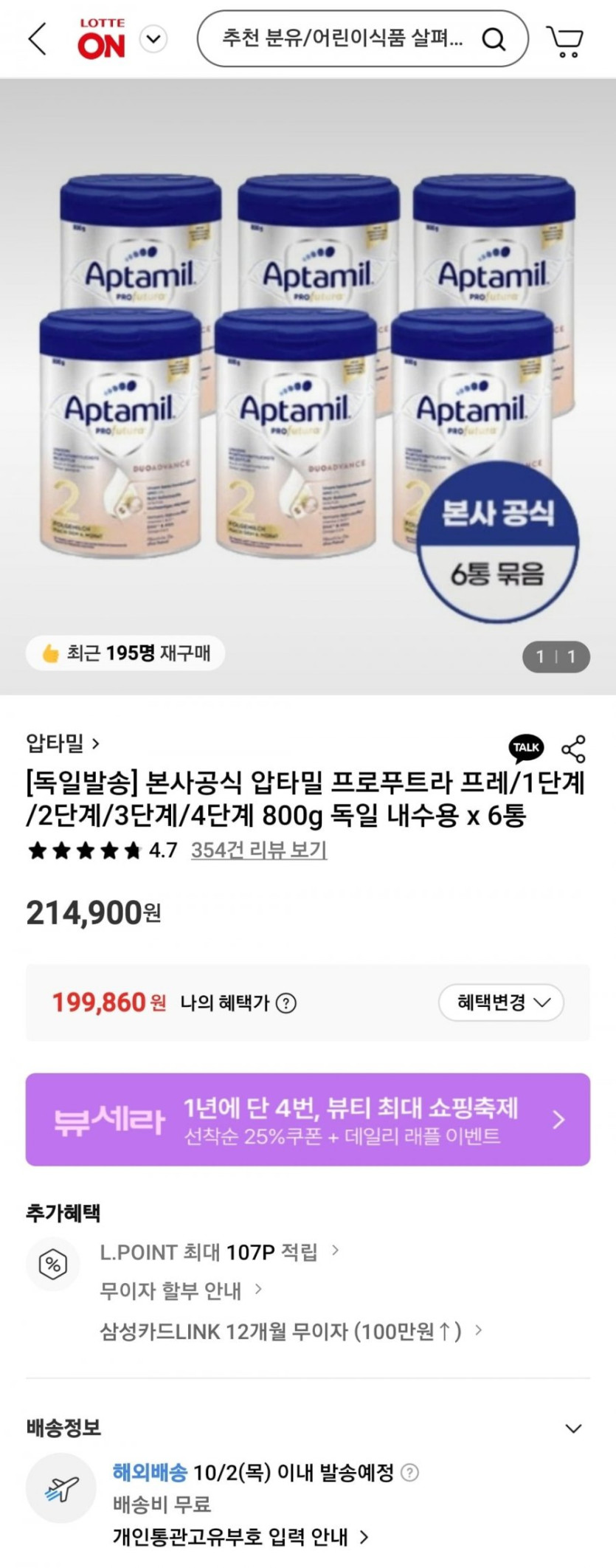View the 354 reviews

[258, 850]
